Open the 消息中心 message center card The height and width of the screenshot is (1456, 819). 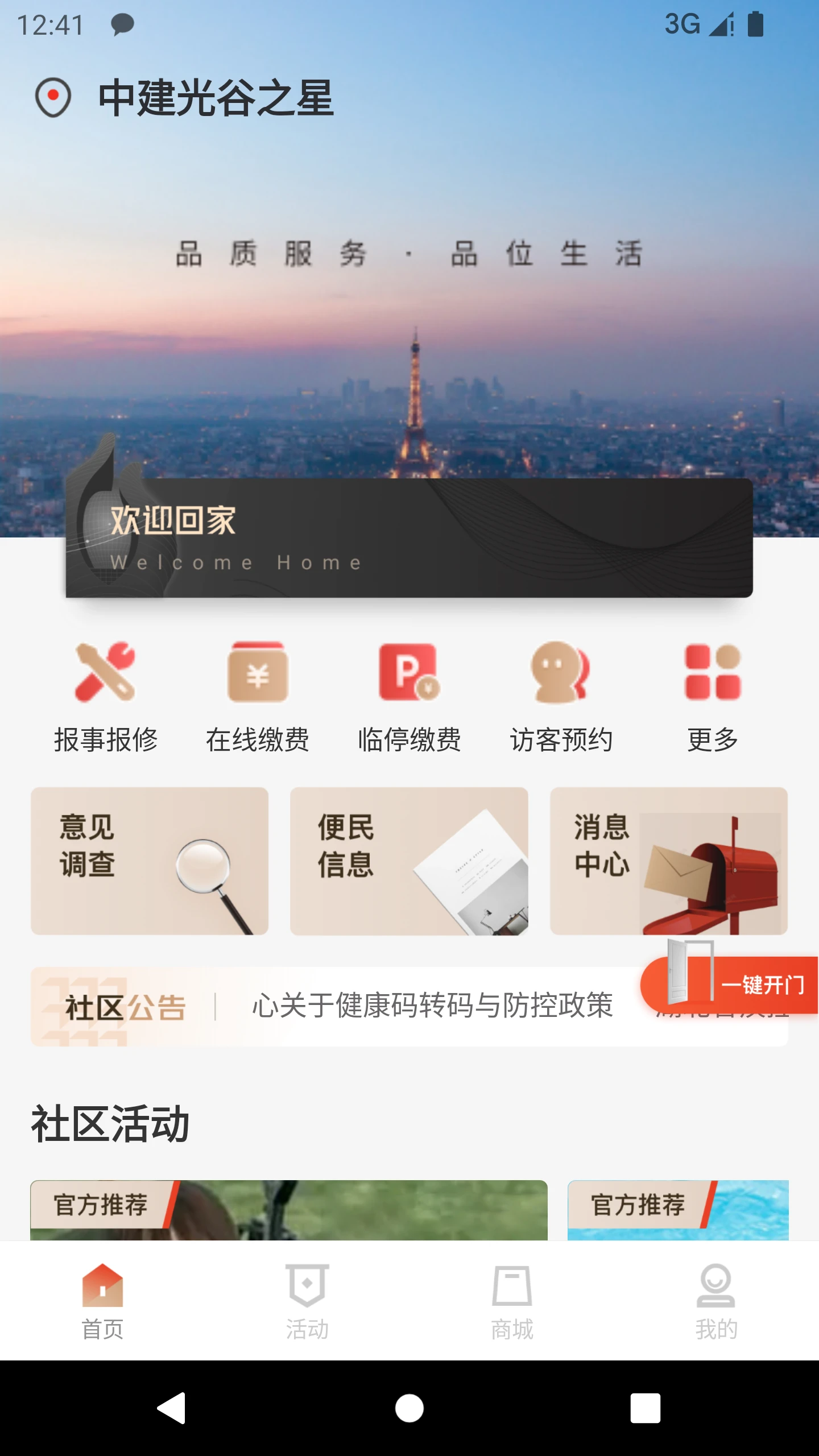coord(668,861)
